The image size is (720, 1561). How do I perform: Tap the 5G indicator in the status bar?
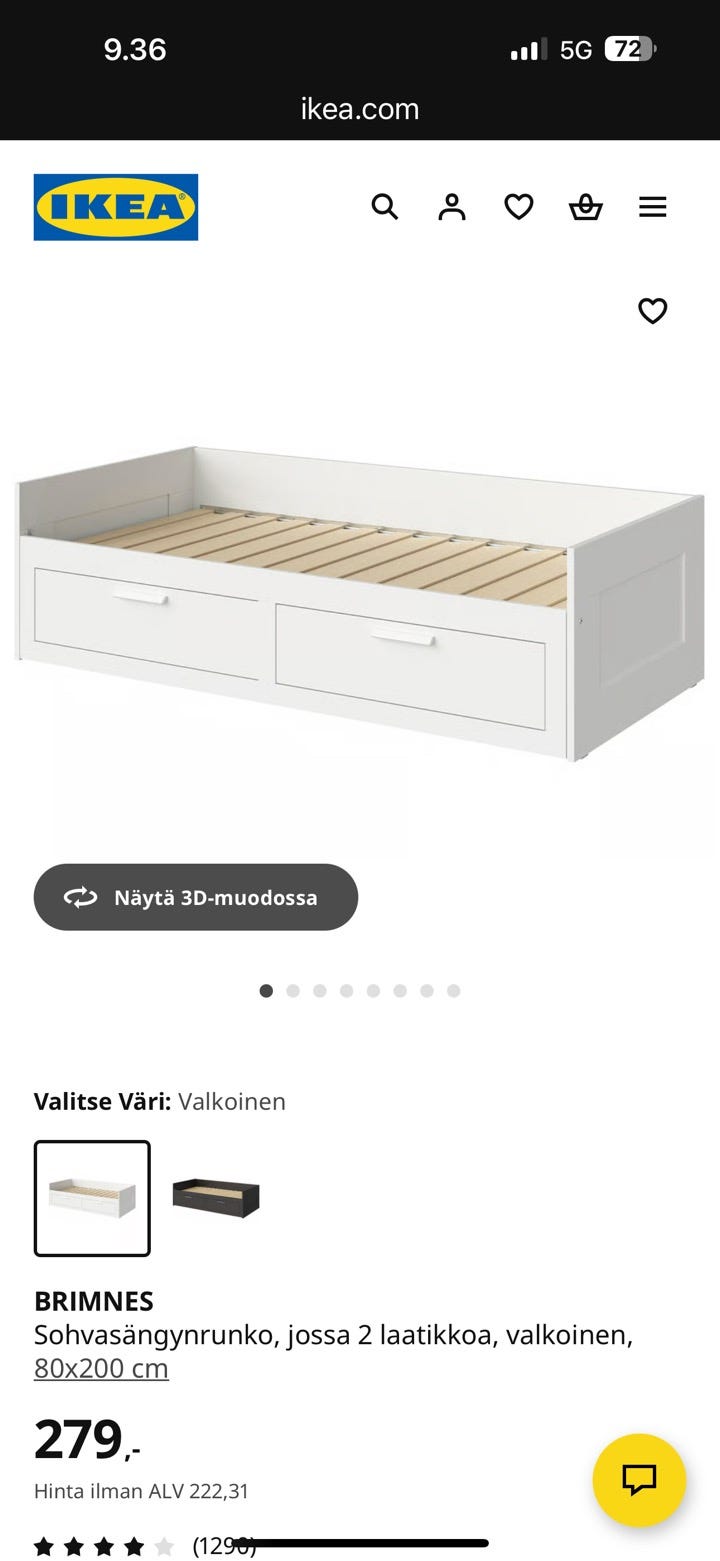(578, 49)
